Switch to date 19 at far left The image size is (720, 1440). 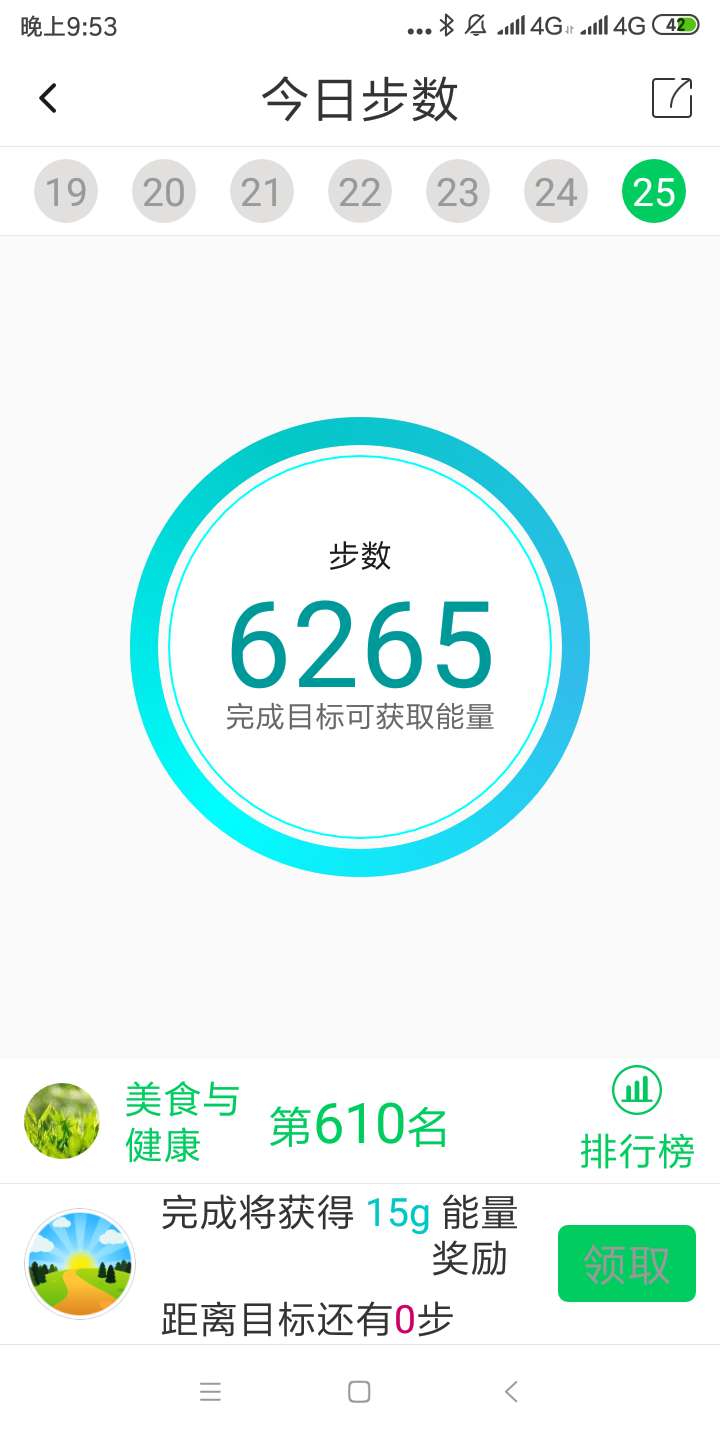pyautogui.click(x=65, y=190)
